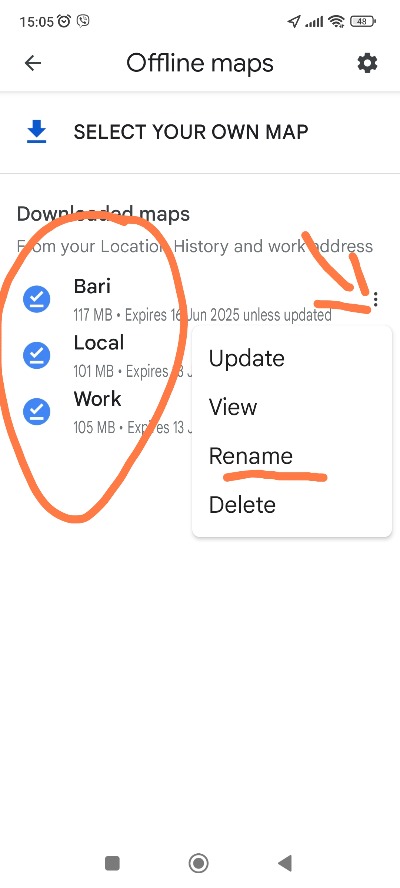Image resolution: width=400 pixels, height=888 pixels.
Task: Select Delete in the popup menu
Action: [292, 505]
